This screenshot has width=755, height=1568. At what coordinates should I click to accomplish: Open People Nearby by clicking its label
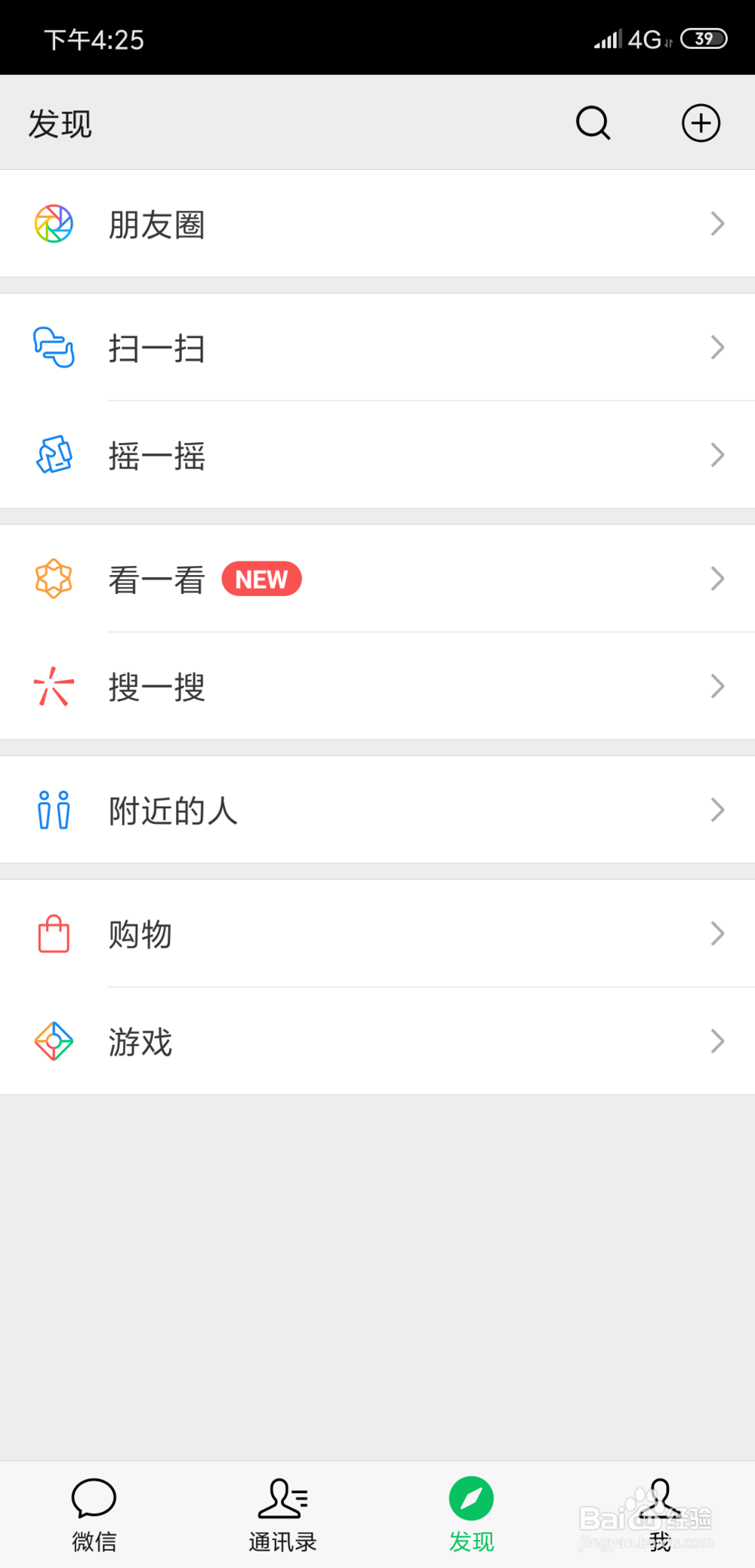point(172,810)
